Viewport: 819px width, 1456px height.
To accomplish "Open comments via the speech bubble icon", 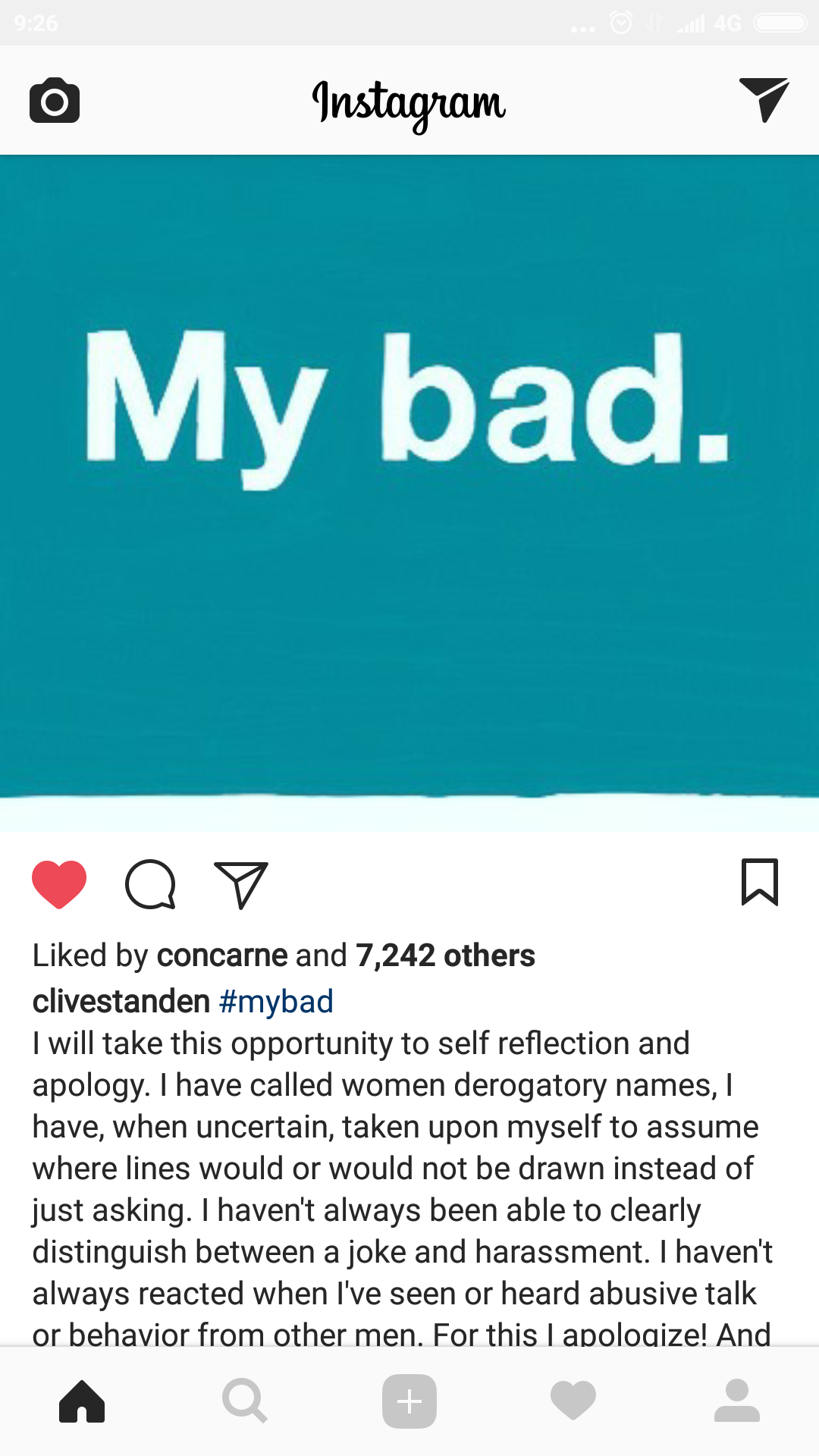I will tap(150, 884).
